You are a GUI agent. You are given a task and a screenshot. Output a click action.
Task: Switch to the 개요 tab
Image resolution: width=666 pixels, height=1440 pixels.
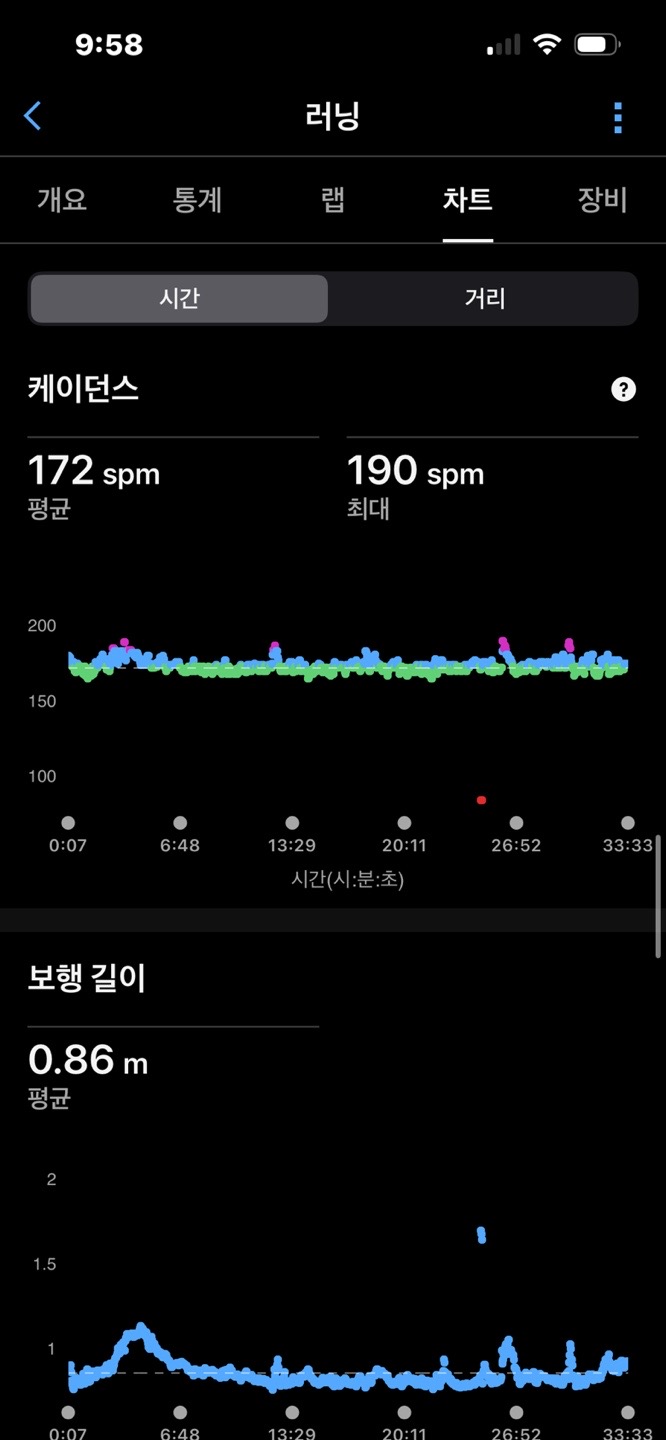62,199
